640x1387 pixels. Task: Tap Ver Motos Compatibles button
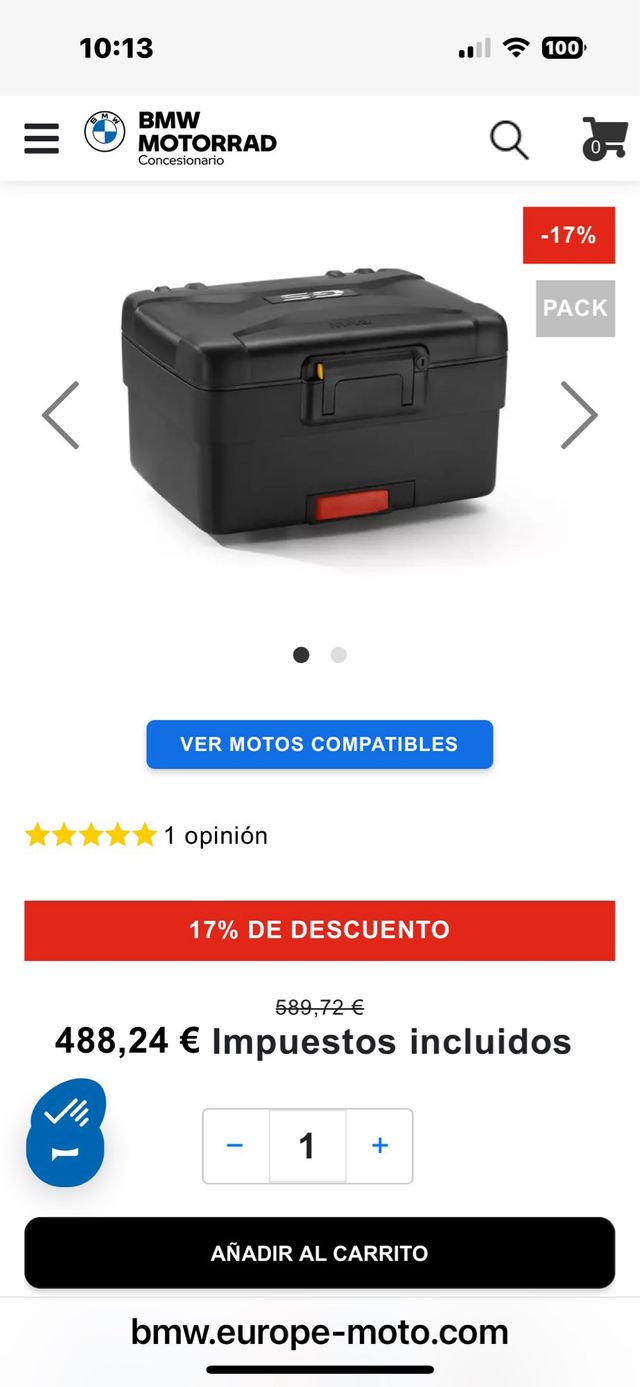tap(319, 744)
